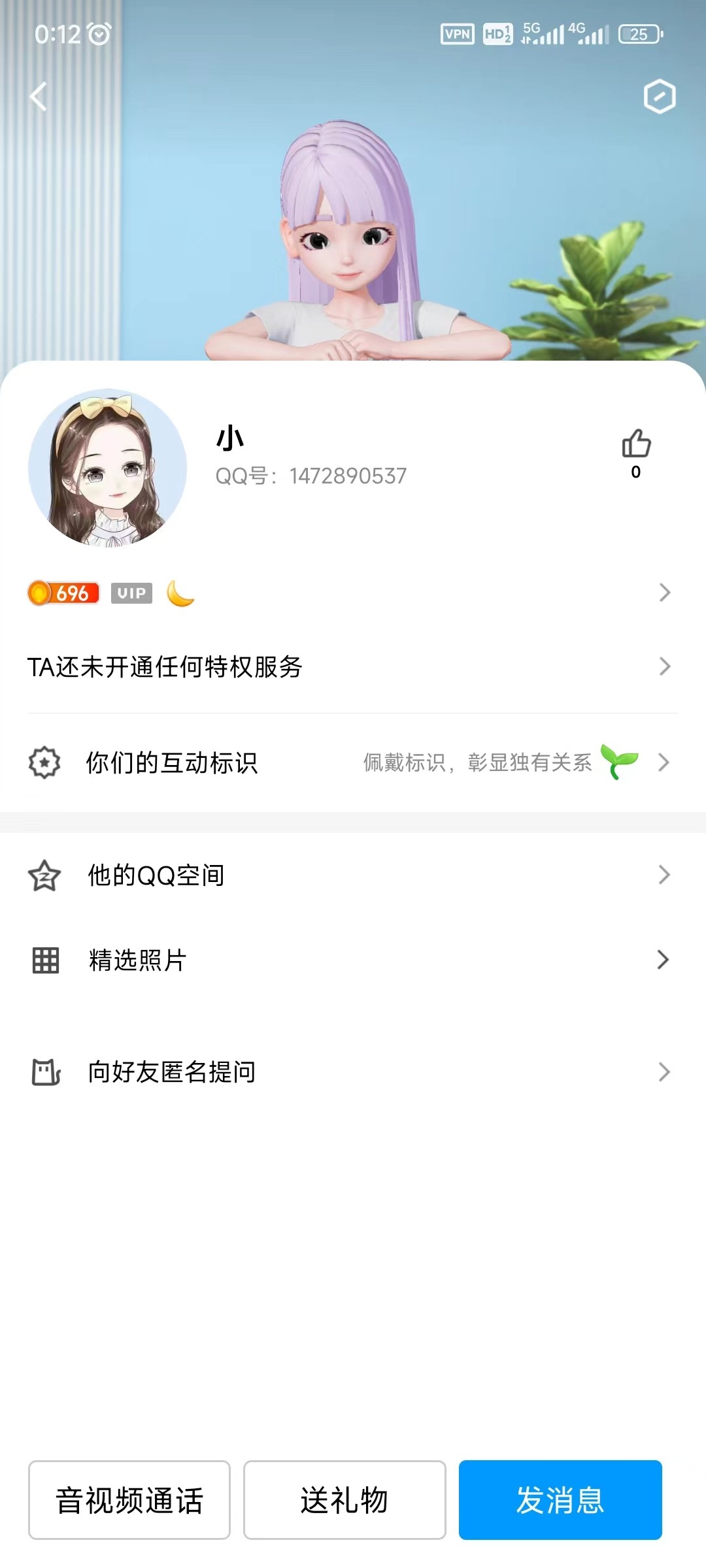The height and width of the screenshot is (1568, 706).
Task: Start 音视频通话
Action: pos(129,1500)
